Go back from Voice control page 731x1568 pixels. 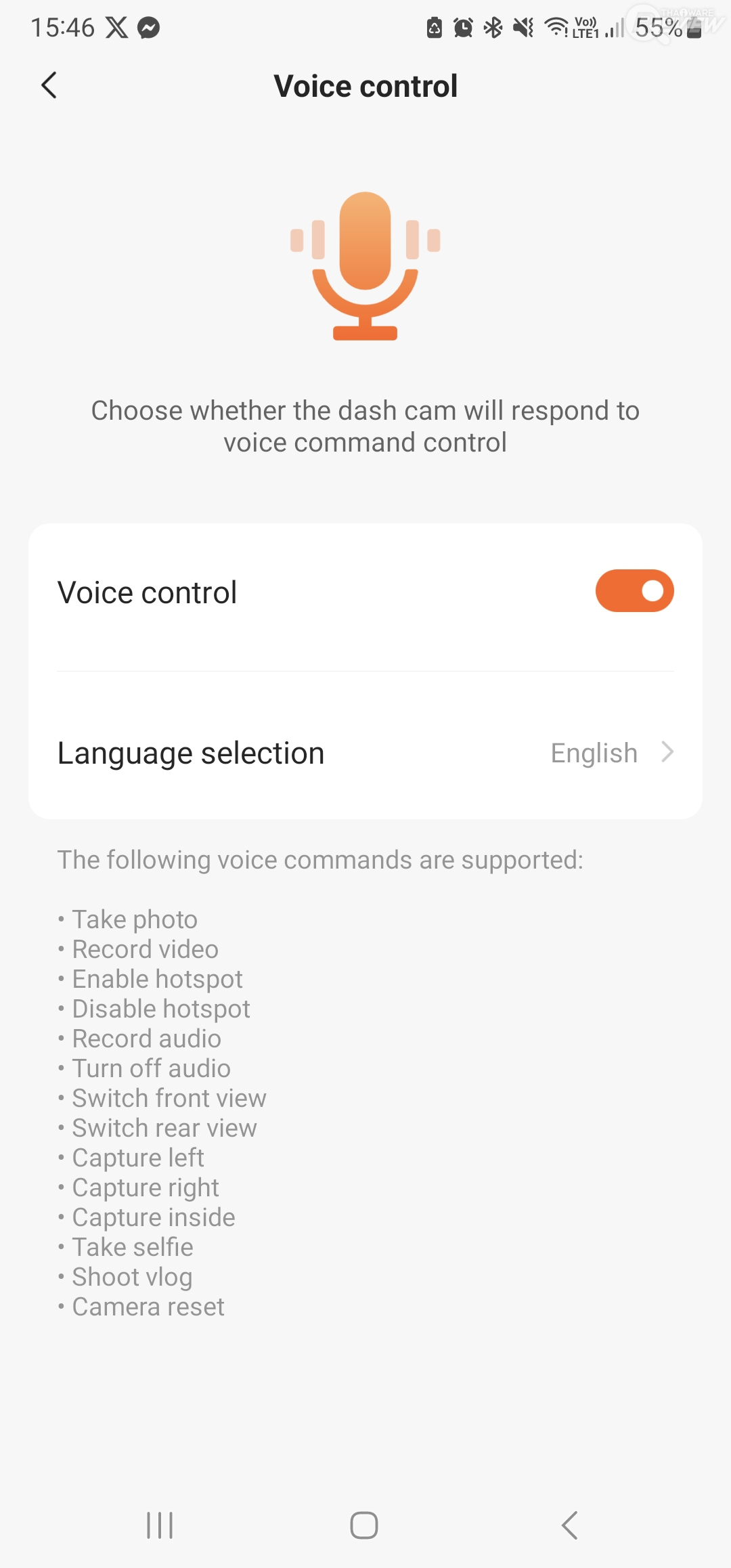pos(49,86)
